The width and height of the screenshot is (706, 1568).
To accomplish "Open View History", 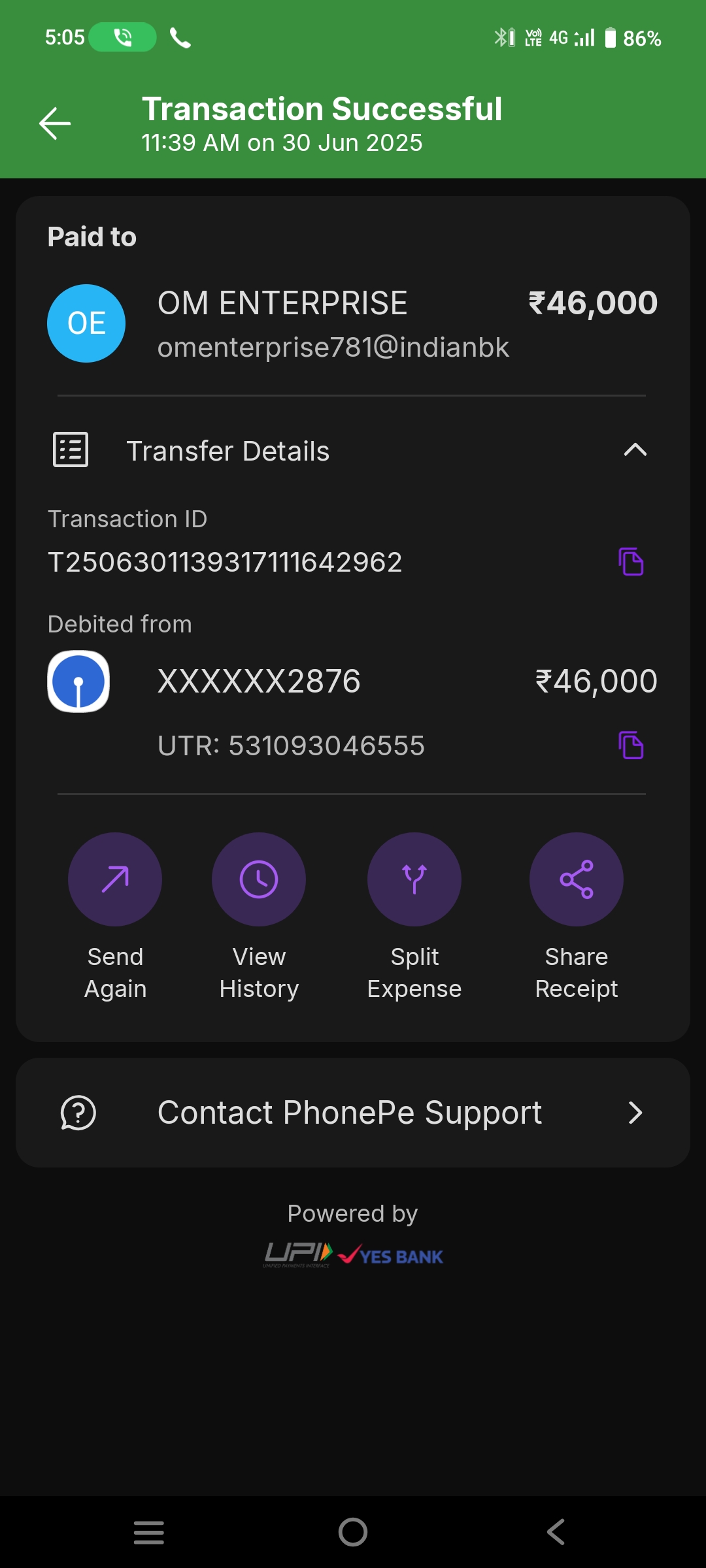I will point(259,879).
